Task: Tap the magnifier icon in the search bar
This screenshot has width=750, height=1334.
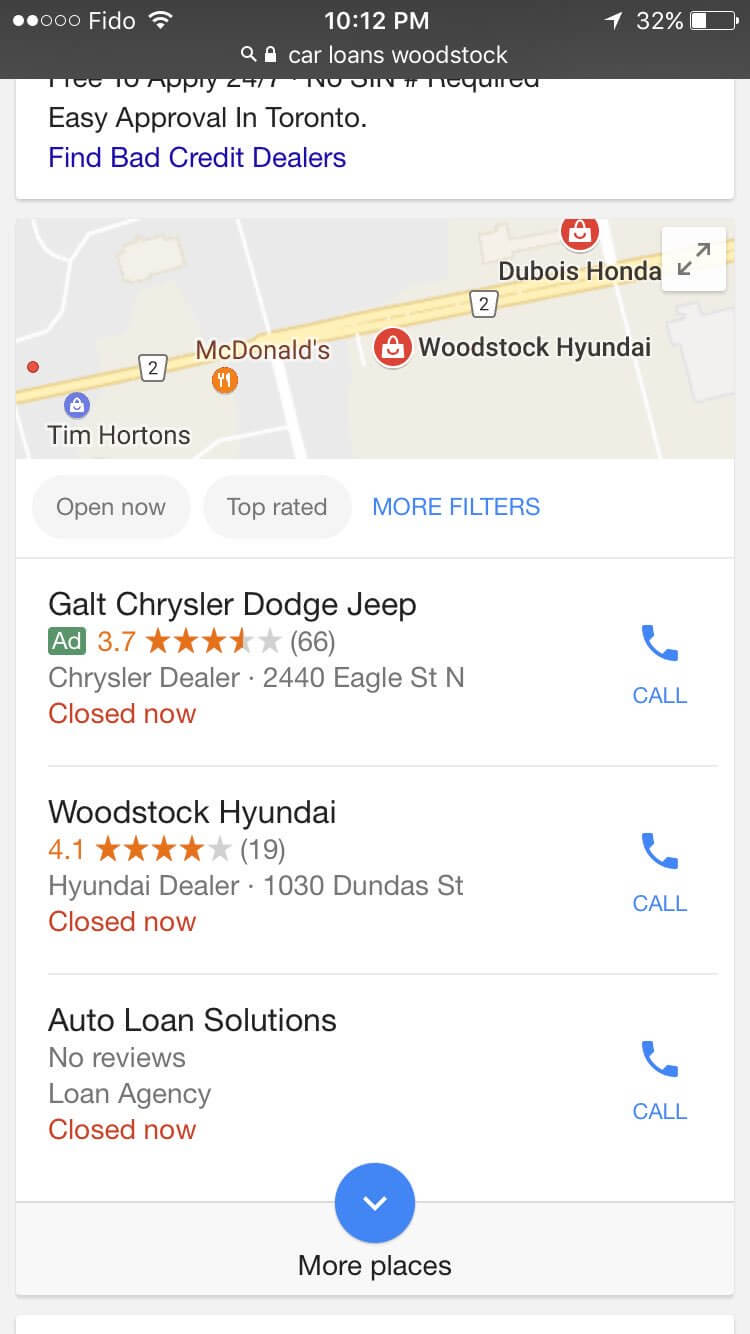Action: pyautogui.click(x=247, y=55)
